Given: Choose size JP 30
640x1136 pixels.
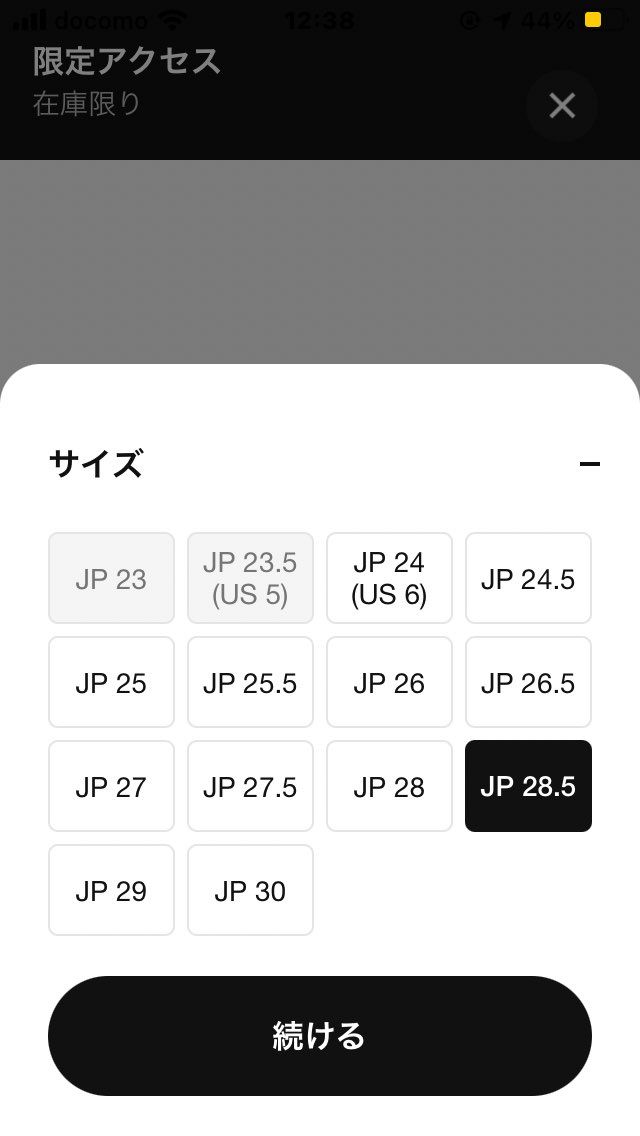Looking at the screenshot, I should tap(250, 890).
